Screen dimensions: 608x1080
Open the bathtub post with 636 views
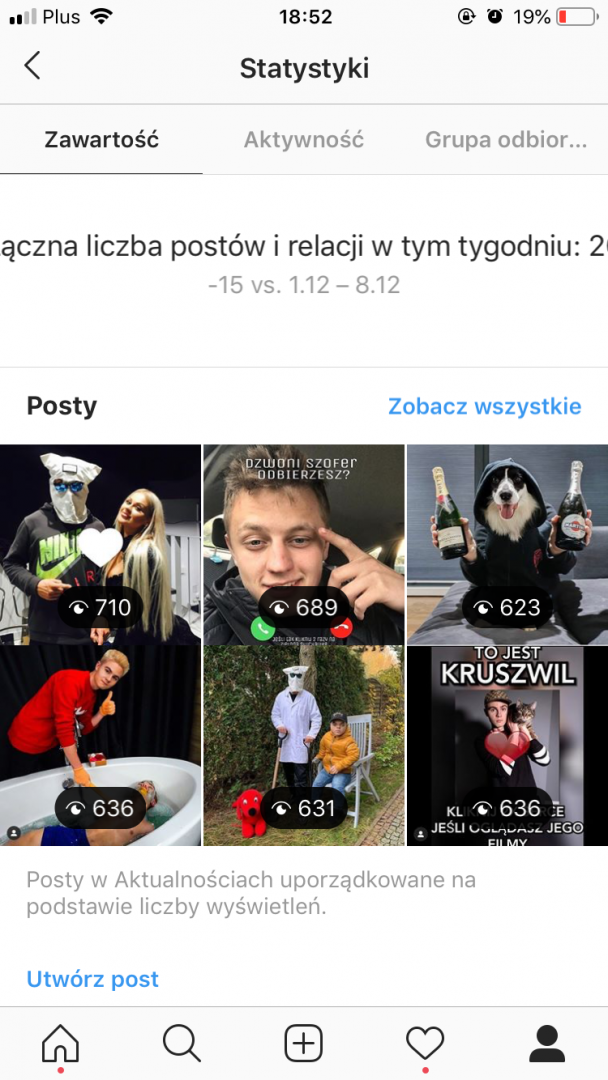pyautogui.click(x=100, y=745)
